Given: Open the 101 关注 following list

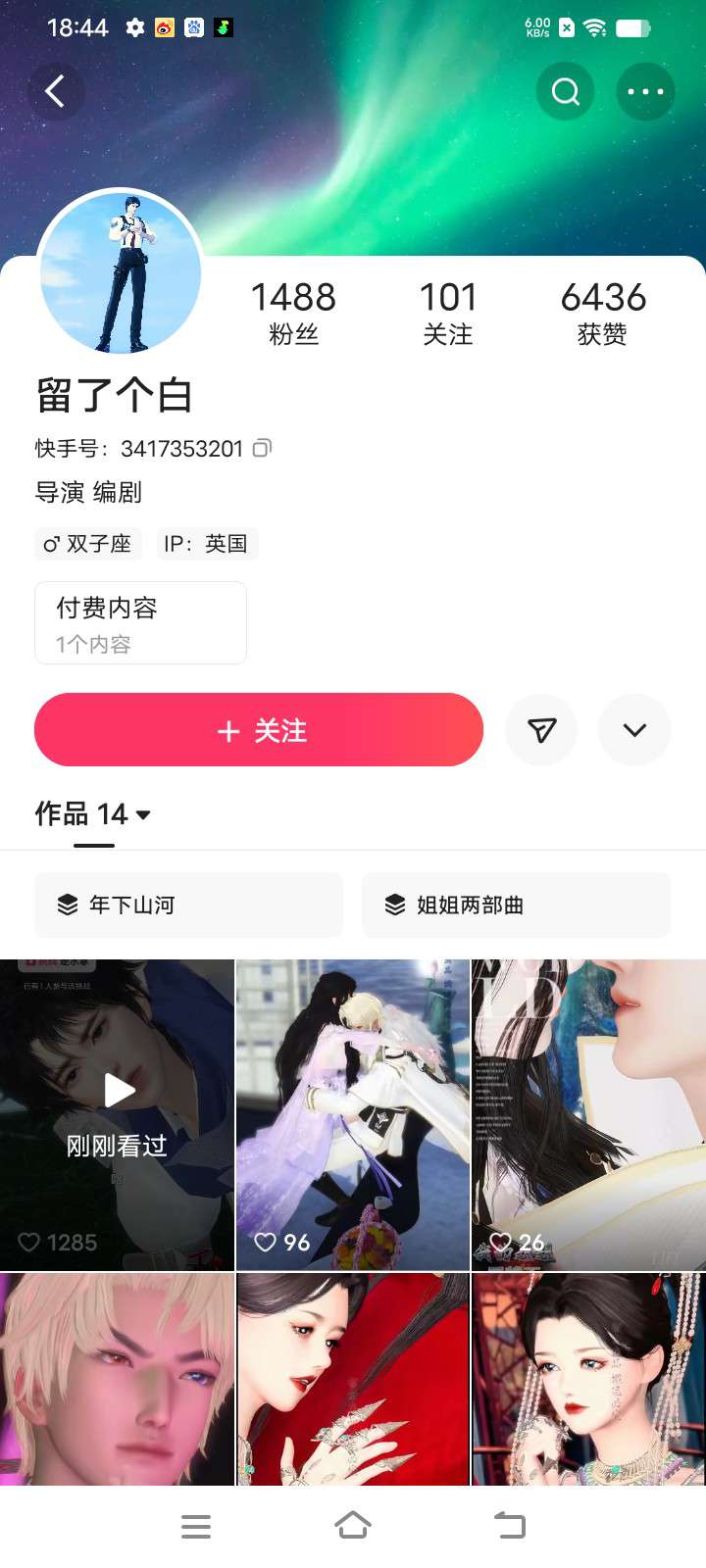Looking at the screenshot, I should tap(447, 313).
